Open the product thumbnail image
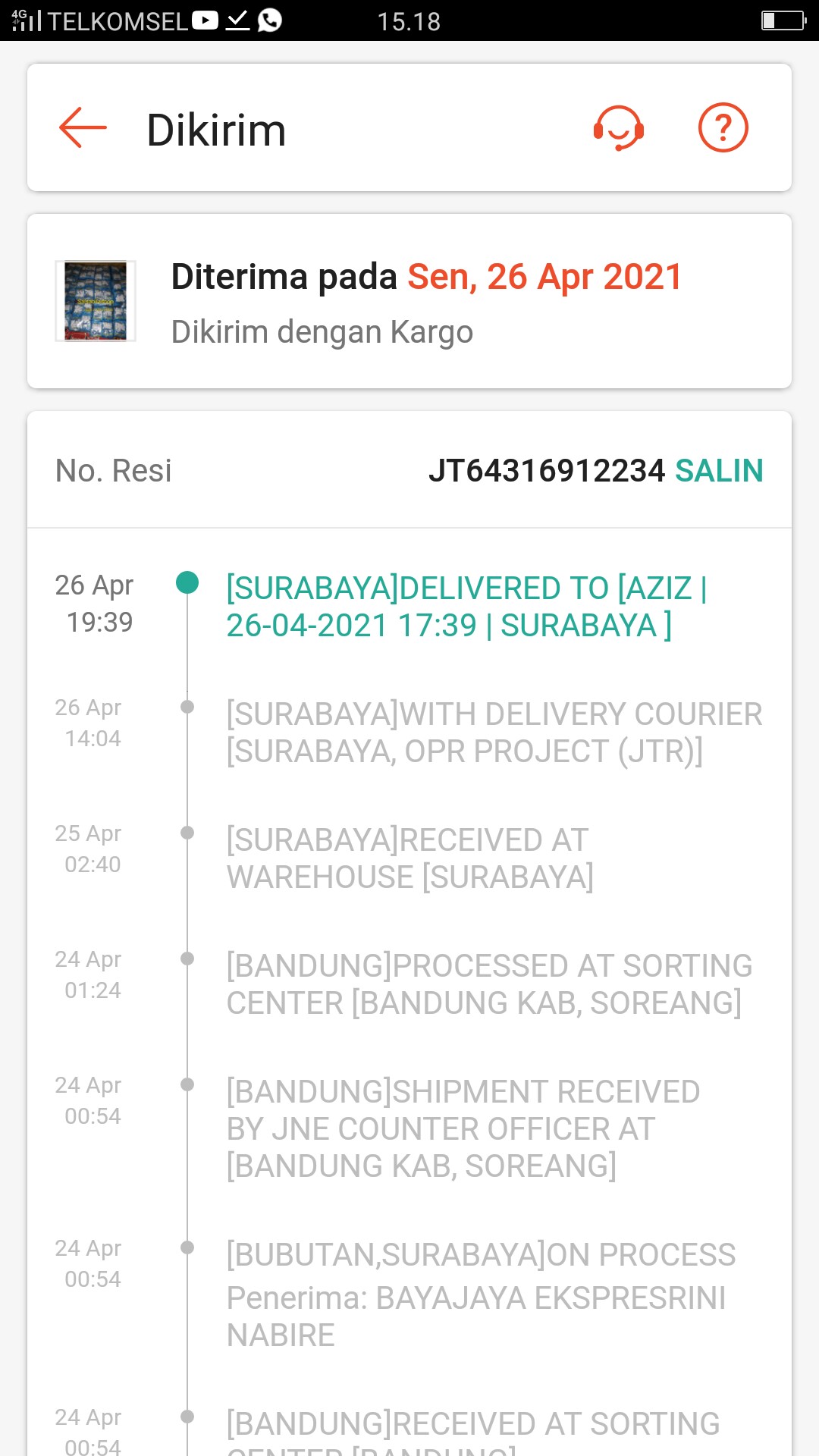Screen dimensions: 819x1456 tap(96, 301)
